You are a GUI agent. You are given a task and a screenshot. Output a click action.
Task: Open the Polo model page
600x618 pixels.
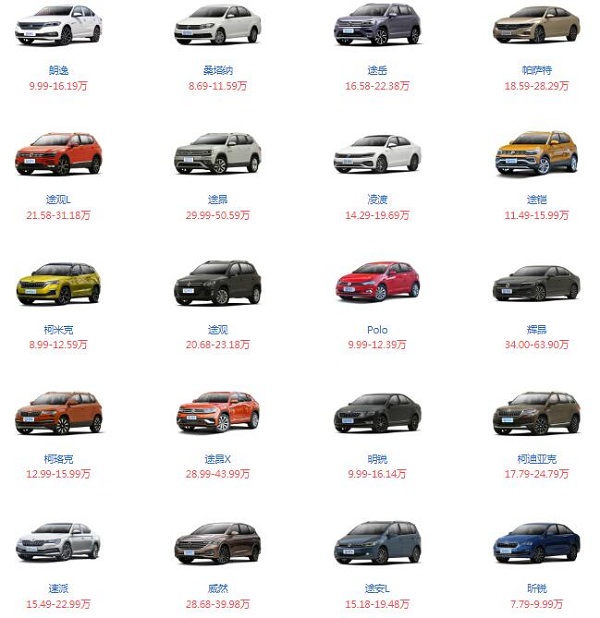pyautogui.click(x=377, y=283)
